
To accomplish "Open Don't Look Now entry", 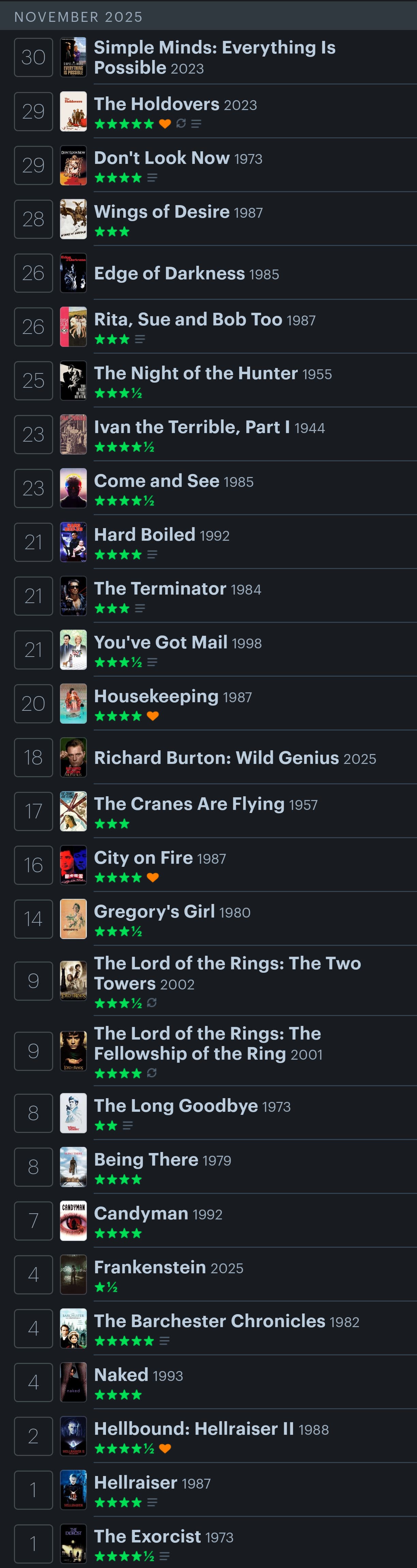I will (x=161, y=158).
